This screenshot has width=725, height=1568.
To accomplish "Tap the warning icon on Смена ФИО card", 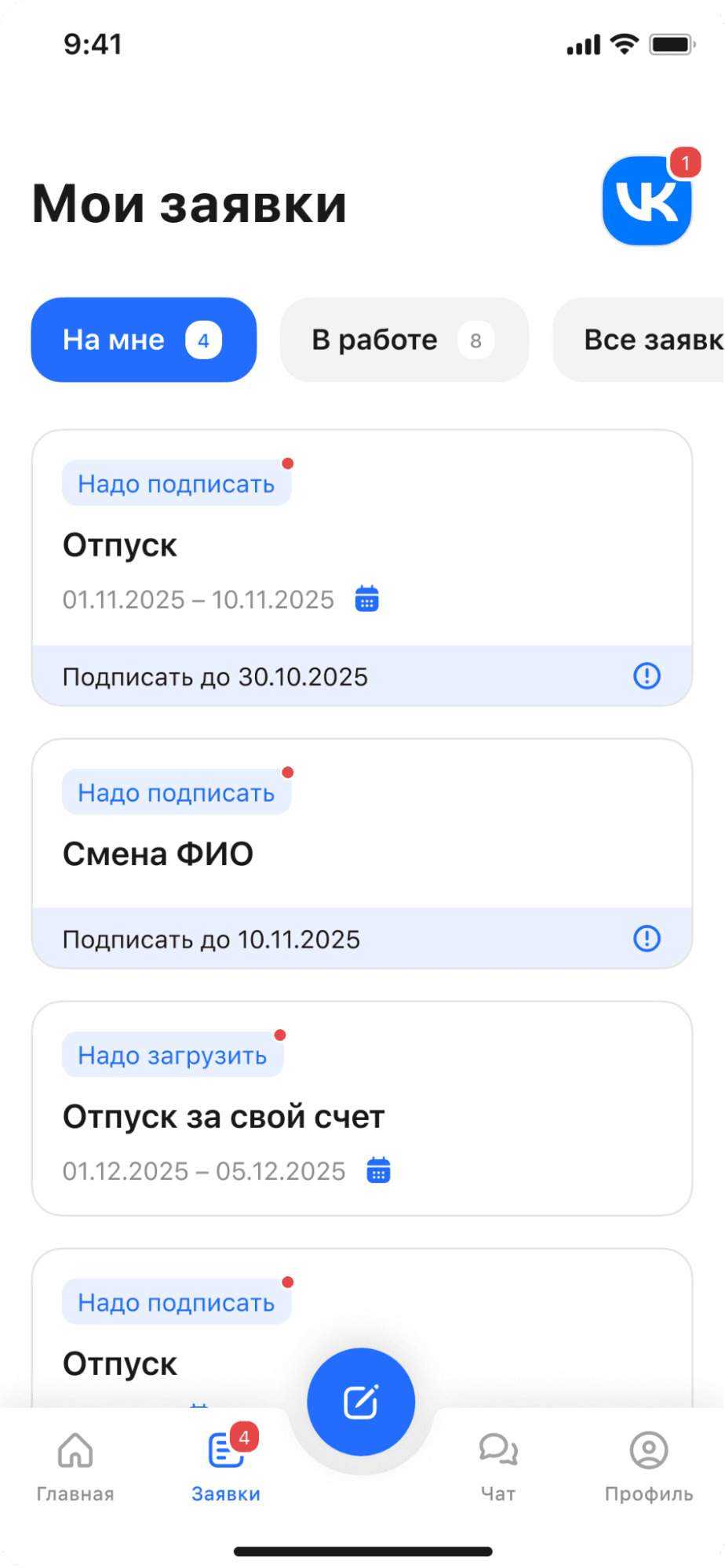I will 646,938.
